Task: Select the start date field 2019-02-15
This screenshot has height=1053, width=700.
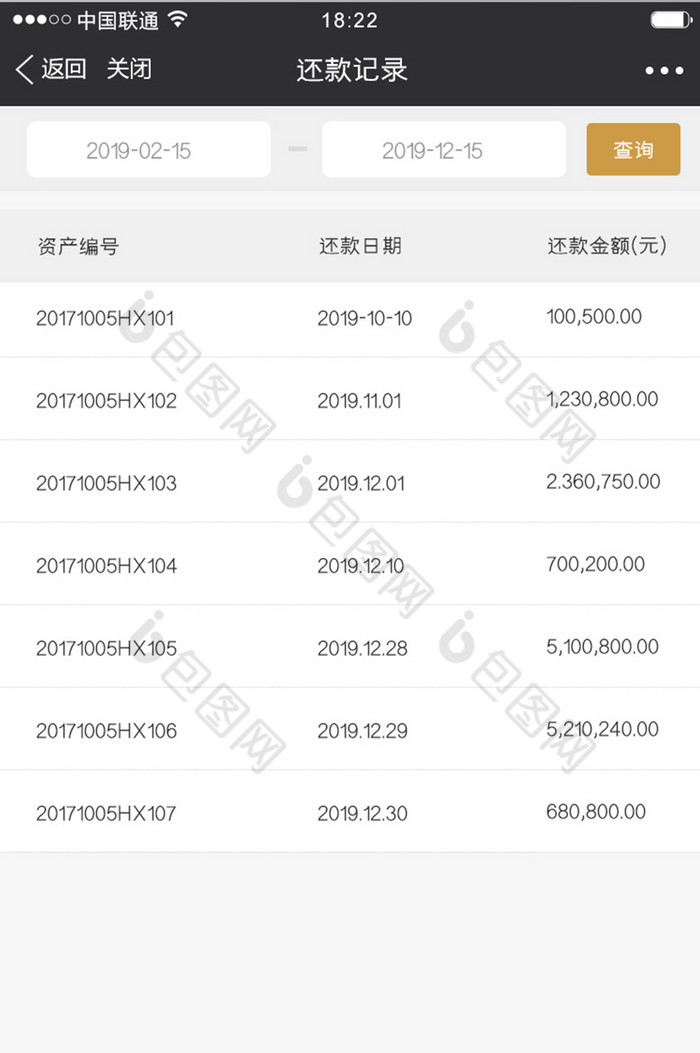Action: coord(148,150)
